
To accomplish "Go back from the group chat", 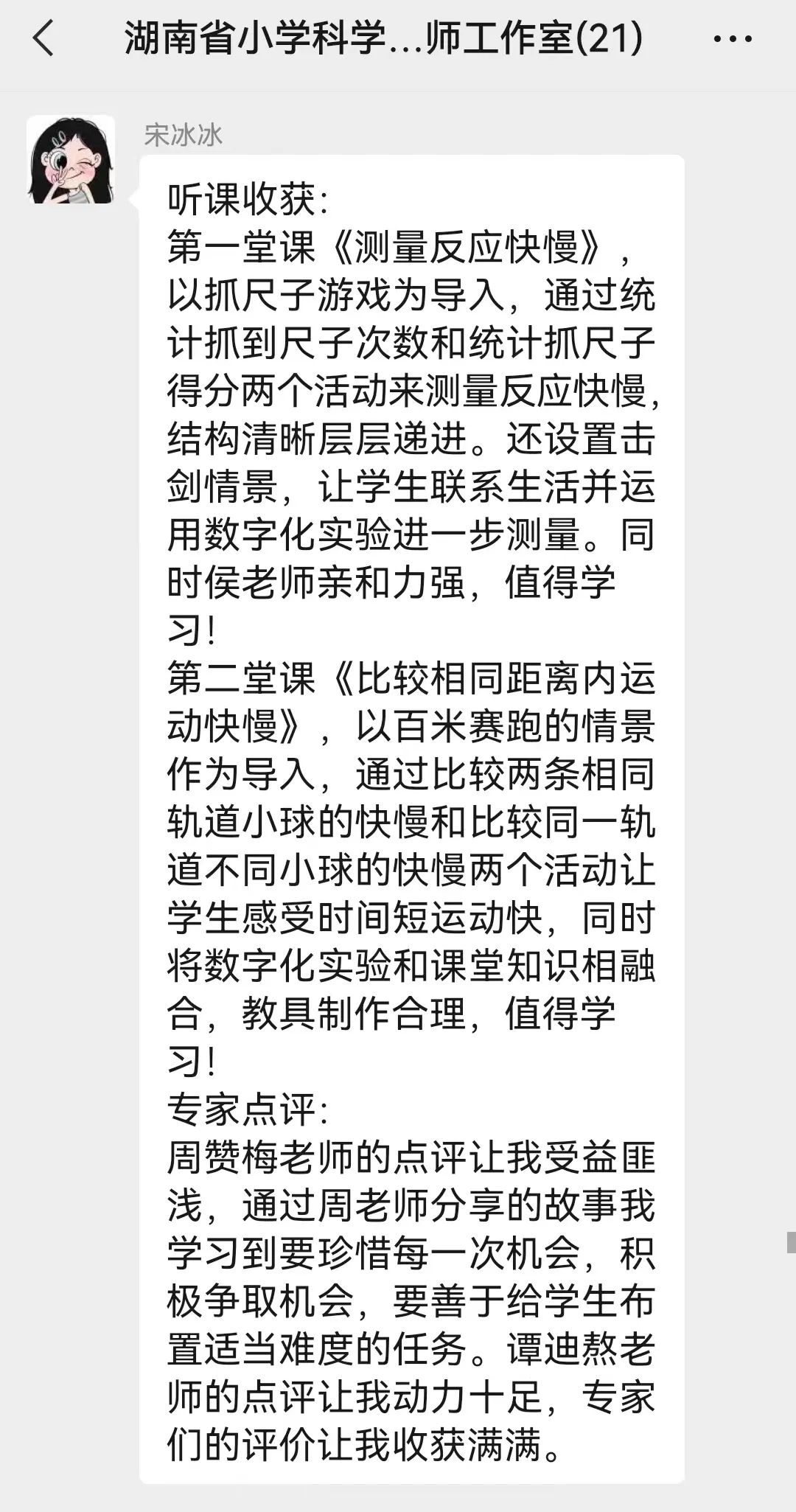I will (x=43, y=38).
